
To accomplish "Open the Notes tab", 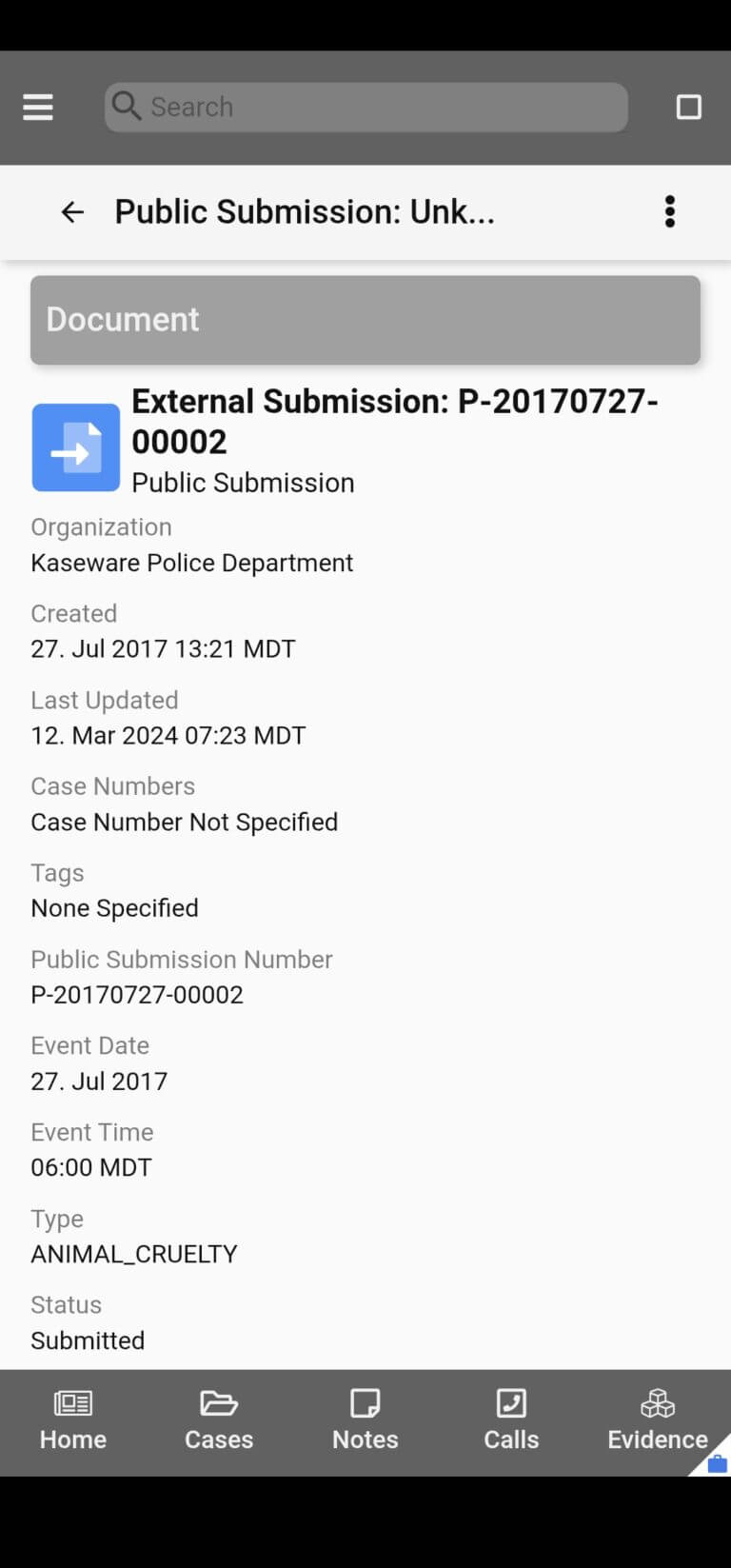I will click(365, 1420).
